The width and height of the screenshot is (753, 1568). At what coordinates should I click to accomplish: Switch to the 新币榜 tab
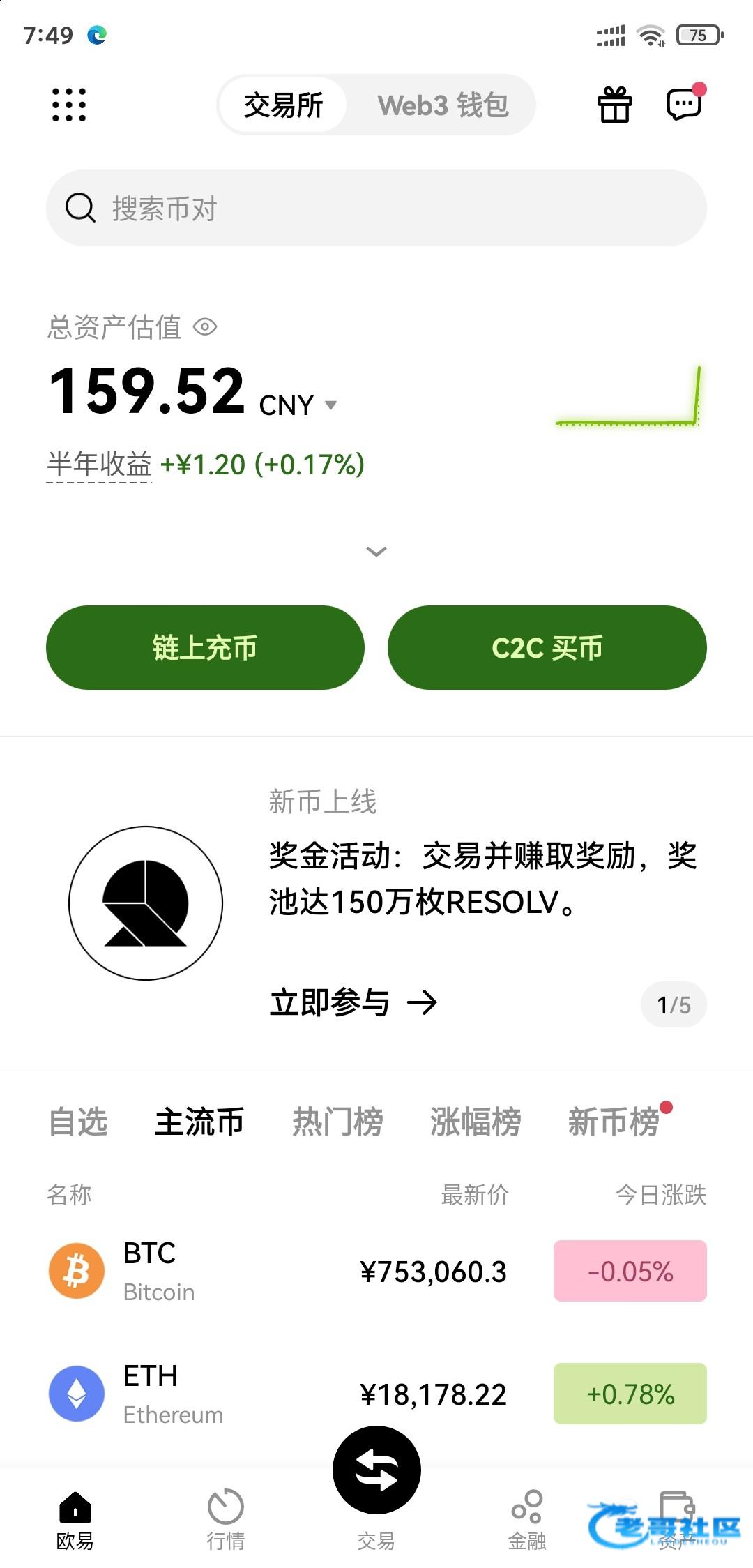point(614,1122)
